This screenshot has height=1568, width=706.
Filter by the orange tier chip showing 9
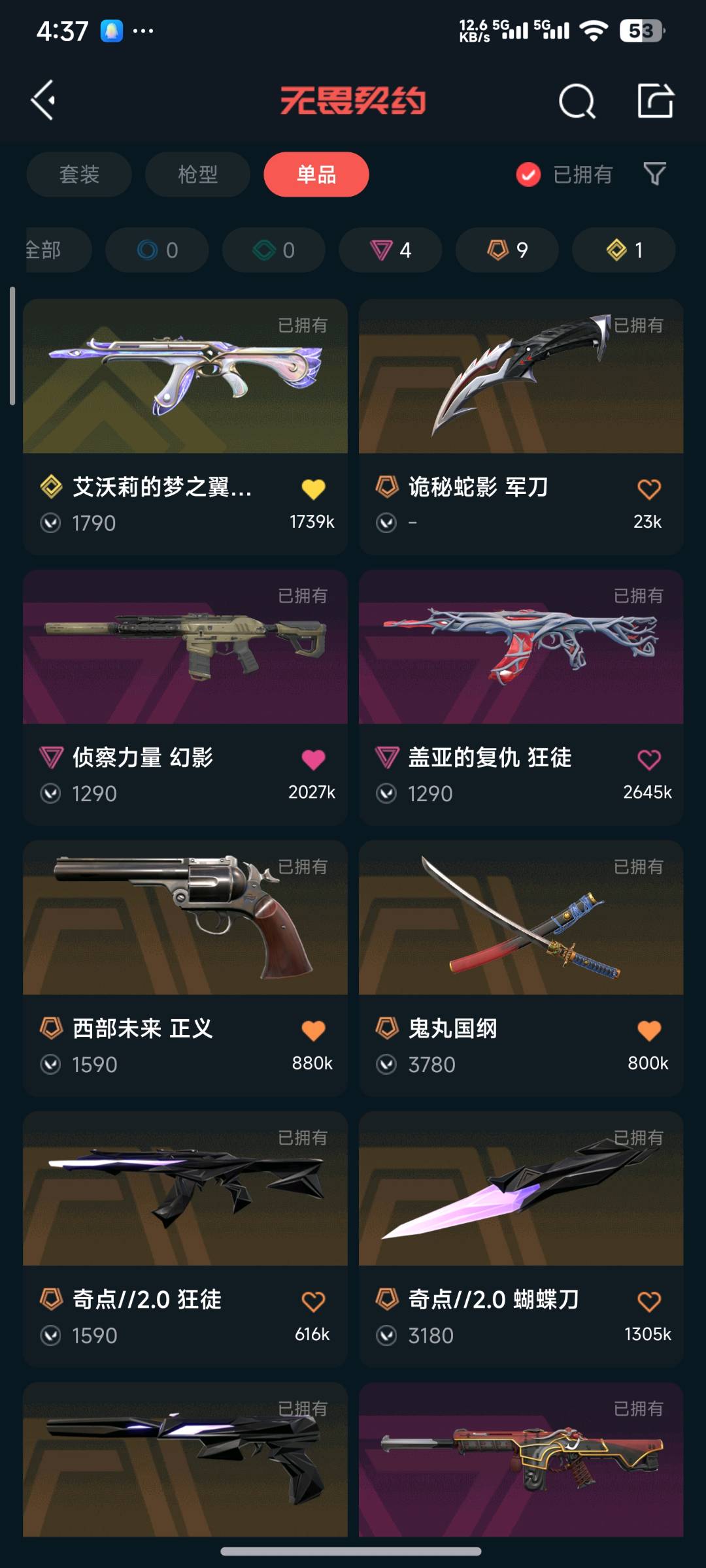(507, 250)
